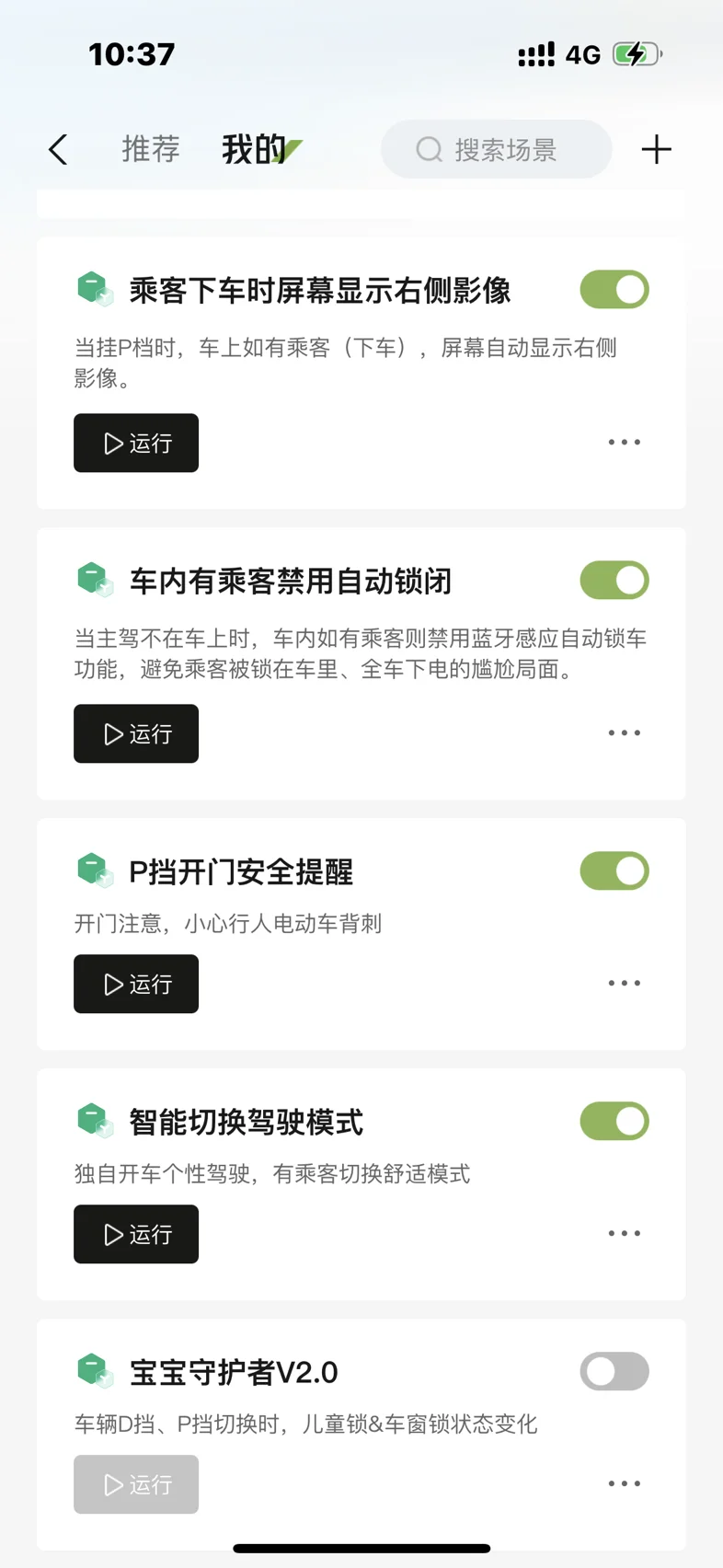723x1568 pixels.
Task: Disable 车内有乘客禁用自动锁闭 switch
Action: tap(614, 581)
